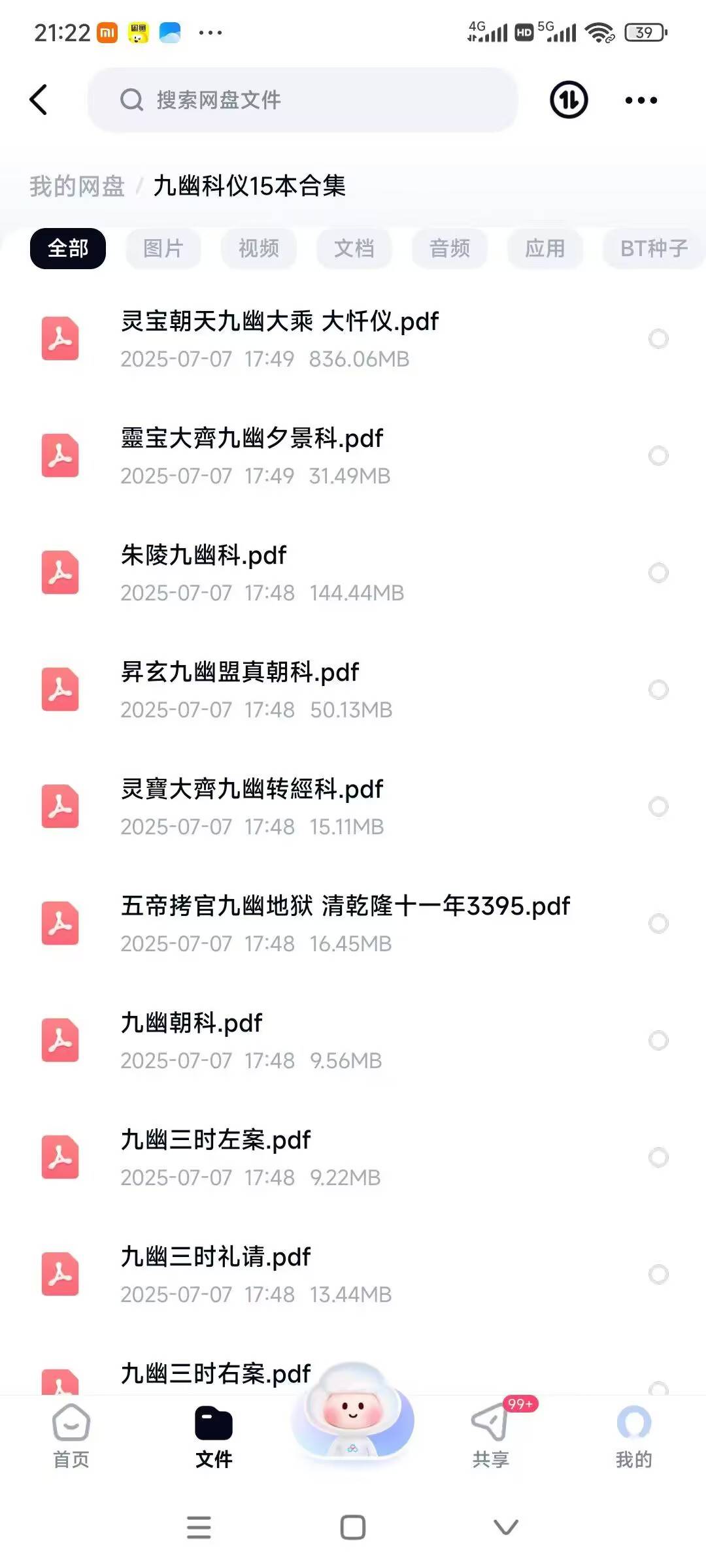Select the 音频 filter chip
Image resolution: width=706 pixels, height=1568 pixels.
coord(449,248)
